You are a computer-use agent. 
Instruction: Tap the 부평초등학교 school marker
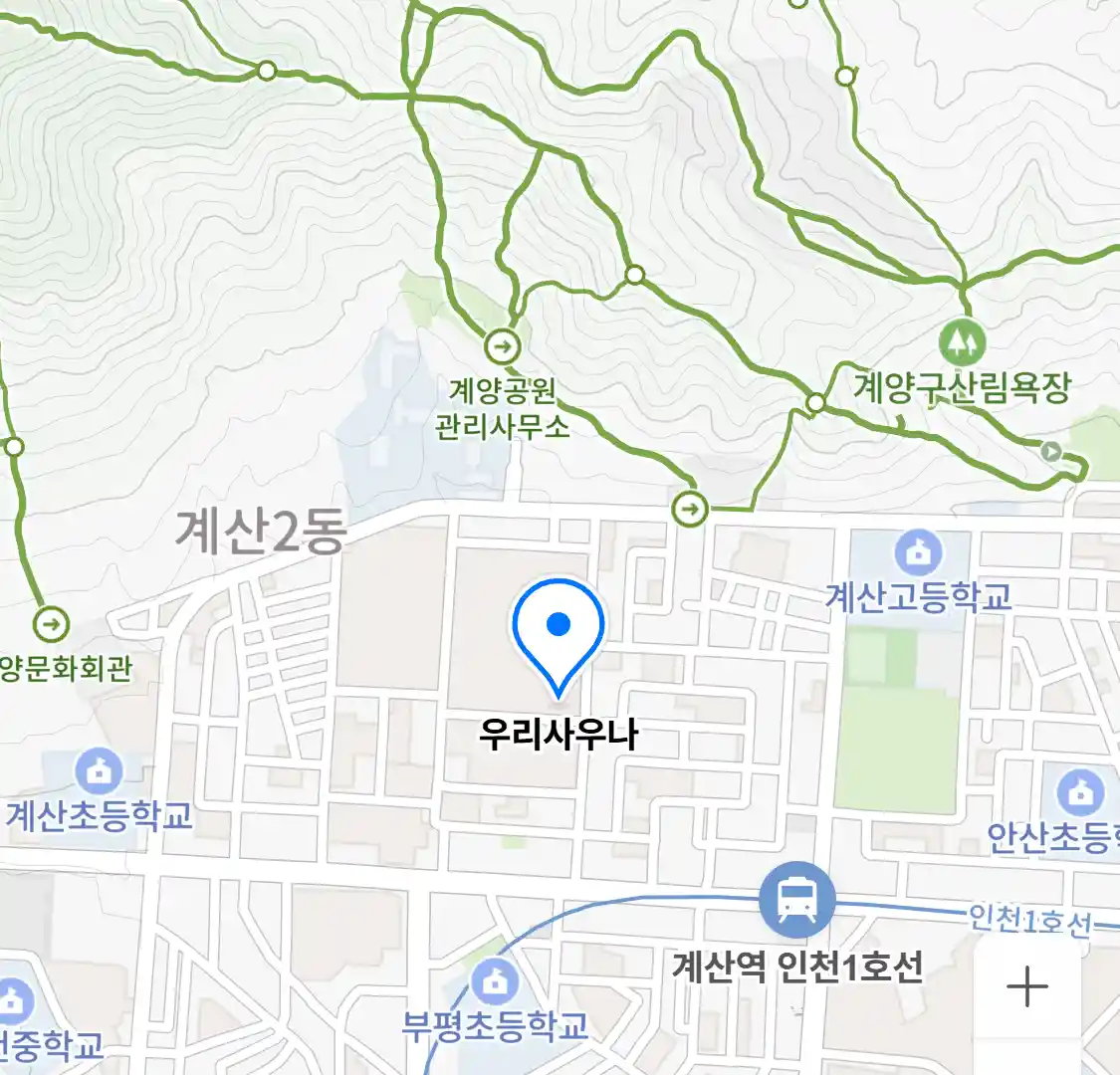(494, 983)
